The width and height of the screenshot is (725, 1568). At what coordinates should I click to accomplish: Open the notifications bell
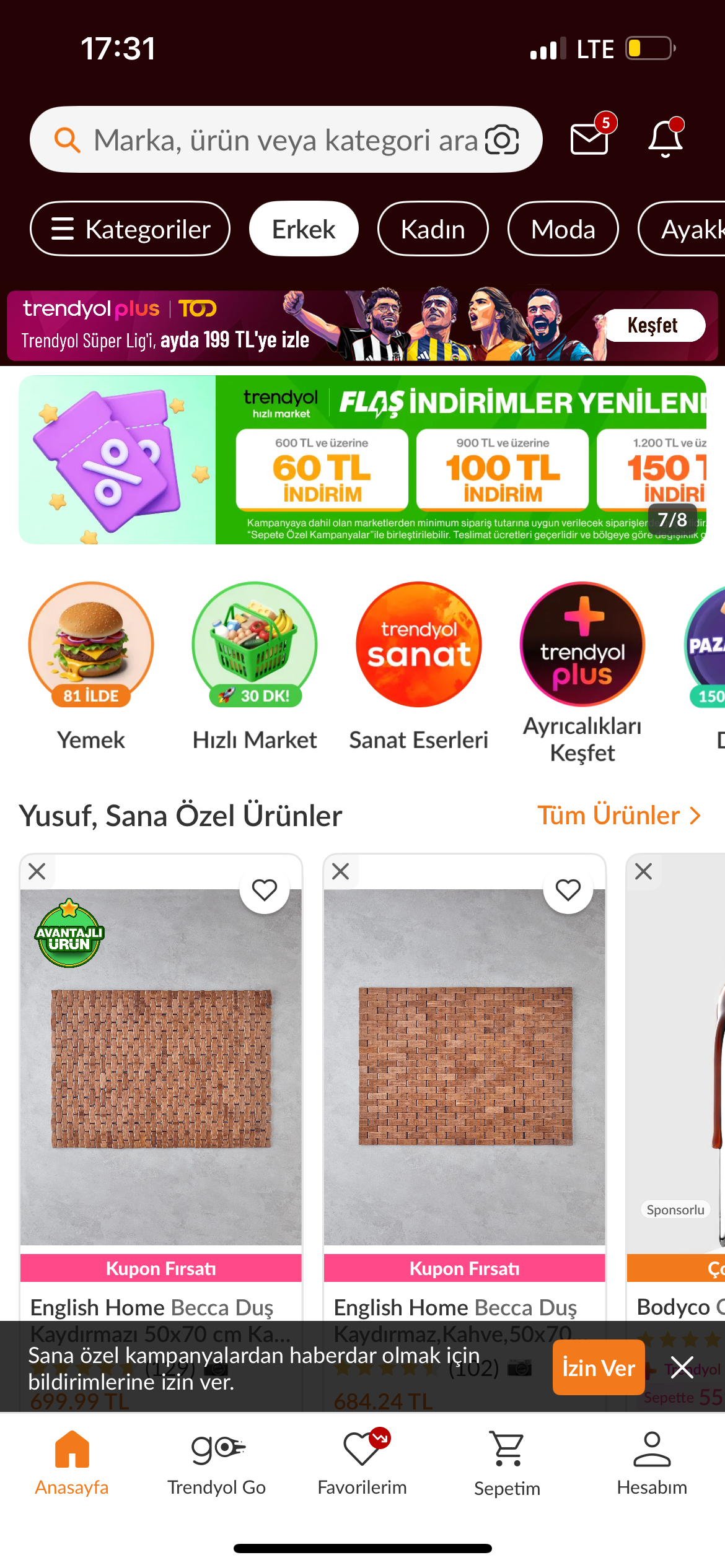[665, 138]
